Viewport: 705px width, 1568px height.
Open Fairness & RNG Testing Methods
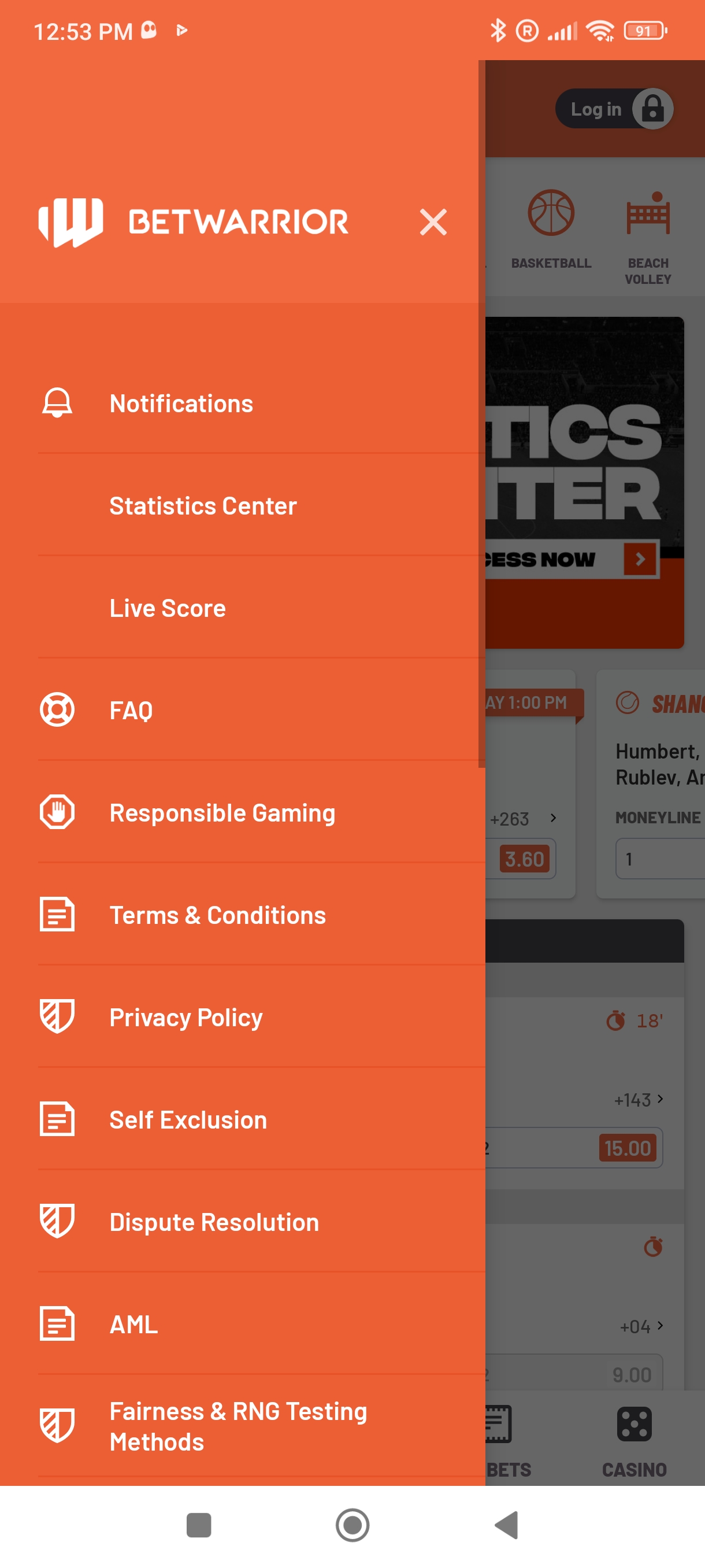238,1426
